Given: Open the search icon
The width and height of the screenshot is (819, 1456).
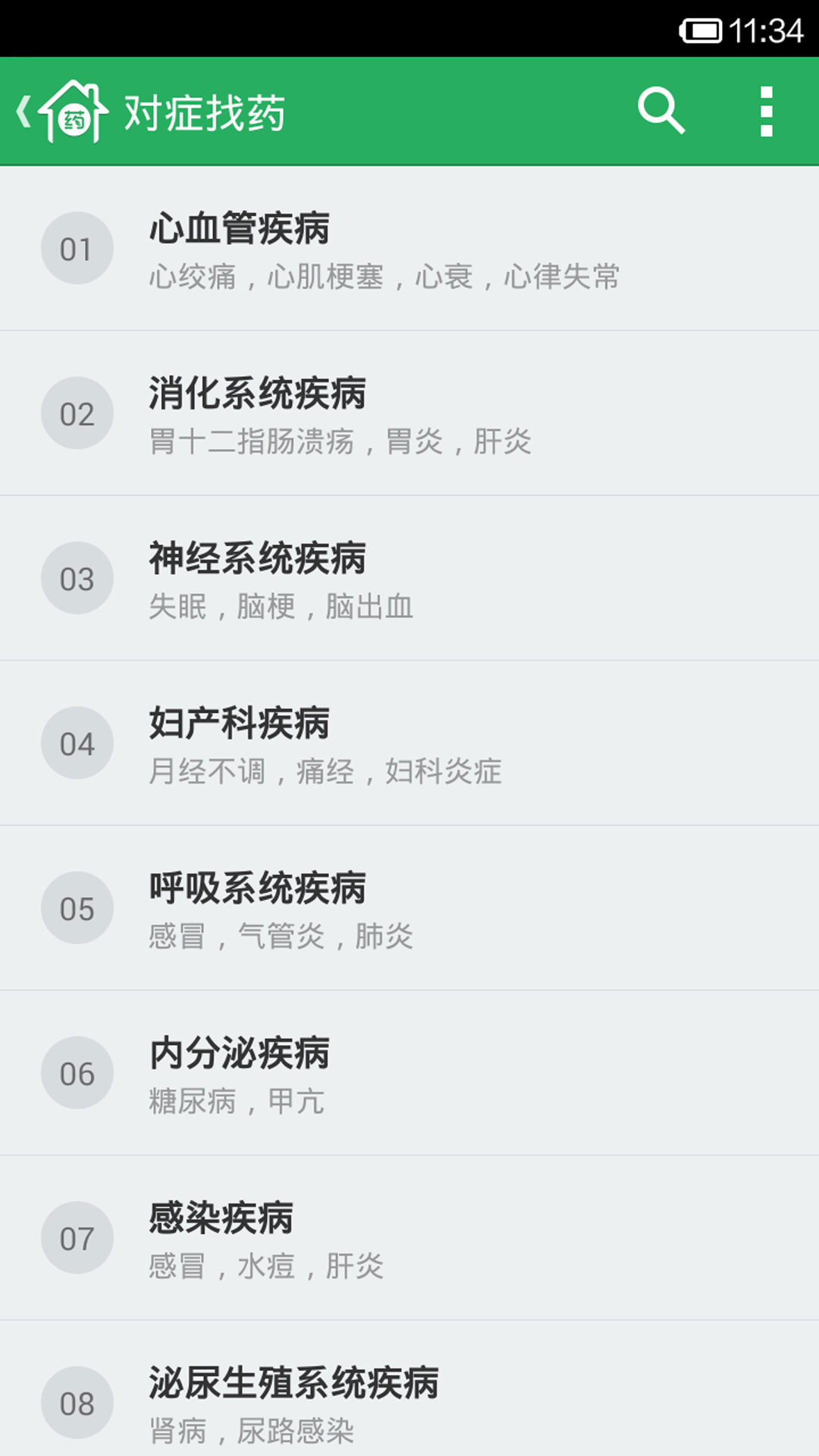Looking at the screenshot, I should point(661,111).
